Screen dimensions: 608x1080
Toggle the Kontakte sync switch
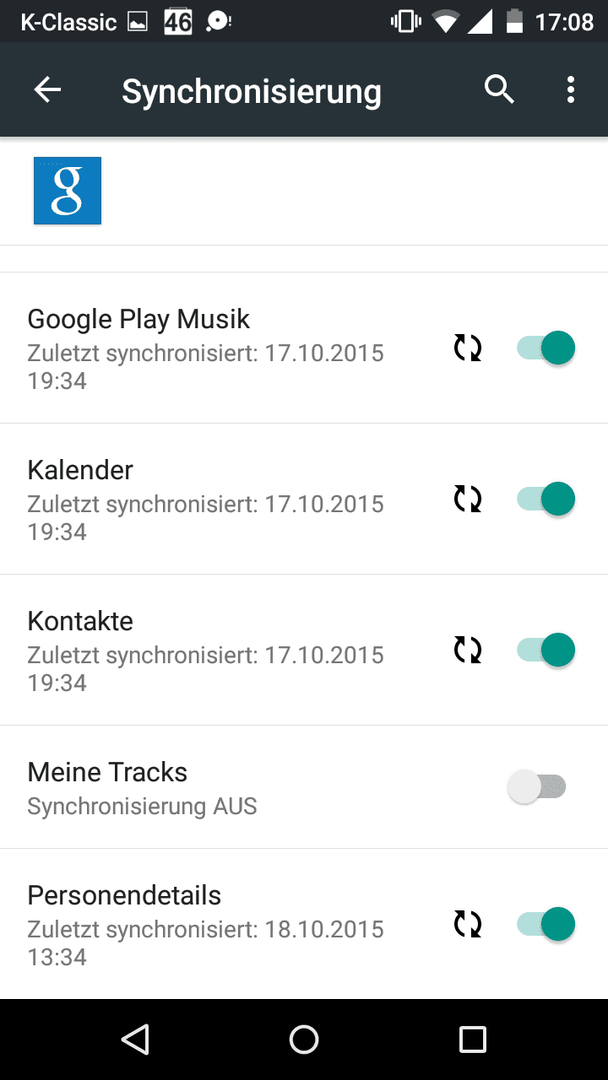(x=546, y=650)
